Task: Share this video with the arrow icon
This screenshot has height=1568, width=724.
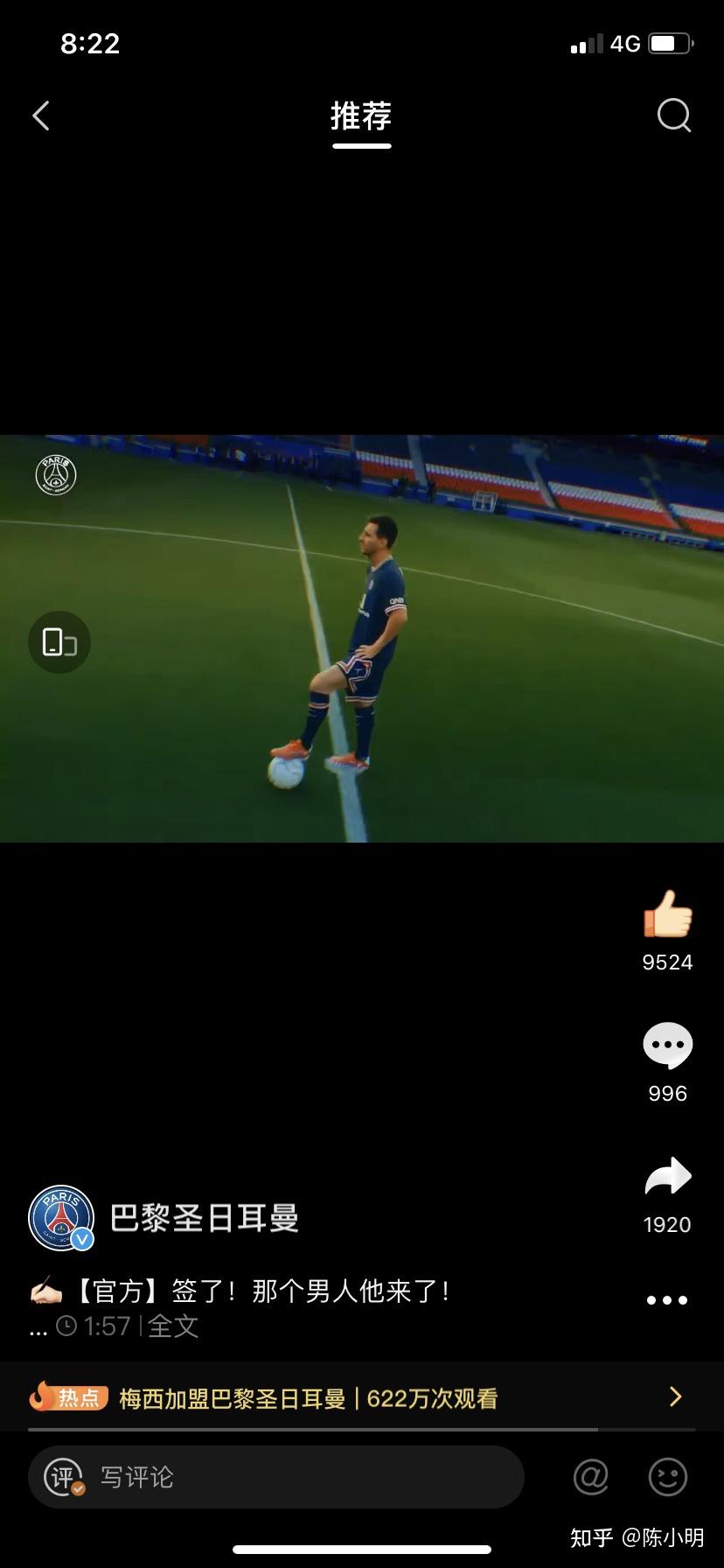Action: (x=667, y=1177)
